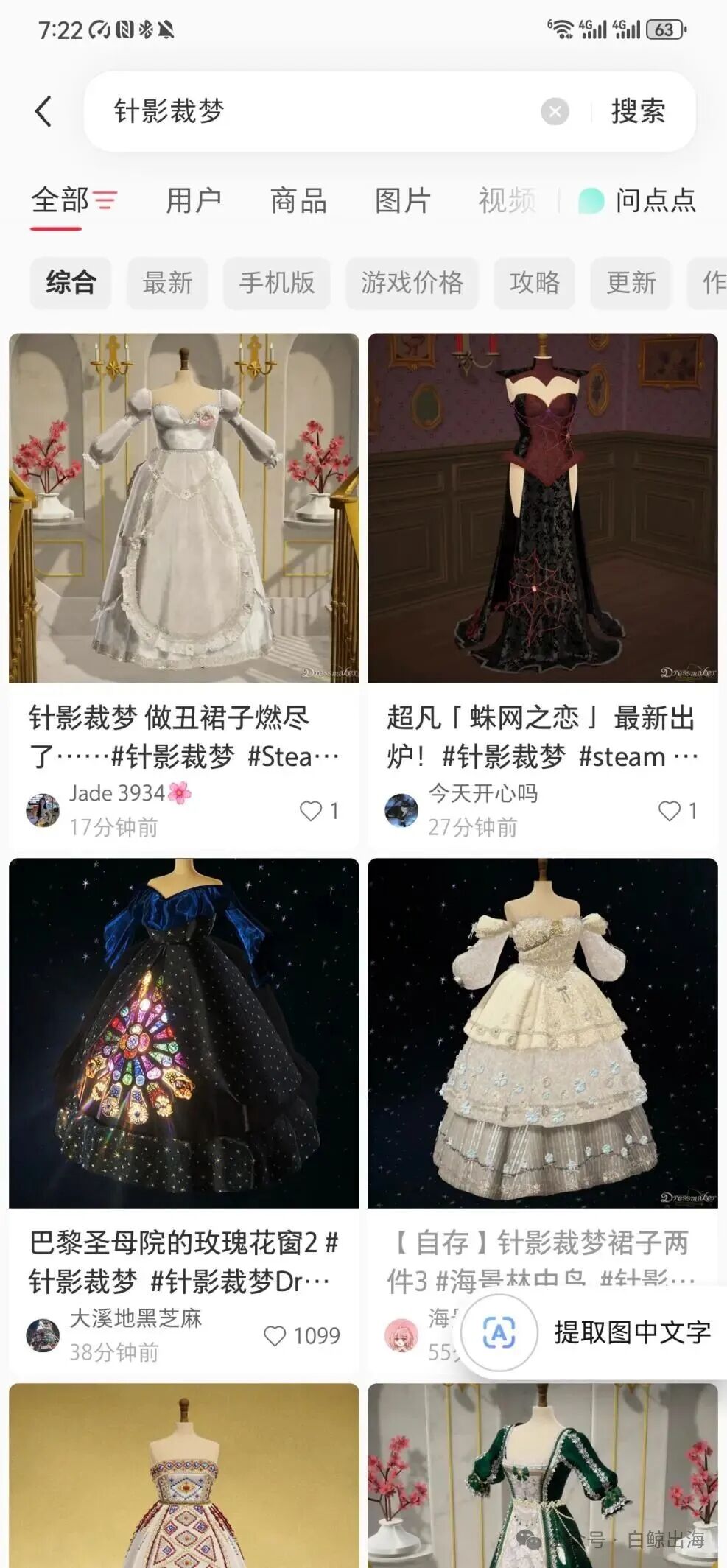Like the post by Jade 3934
Screen dimensions: 727x1568
(x=320, y=811)
